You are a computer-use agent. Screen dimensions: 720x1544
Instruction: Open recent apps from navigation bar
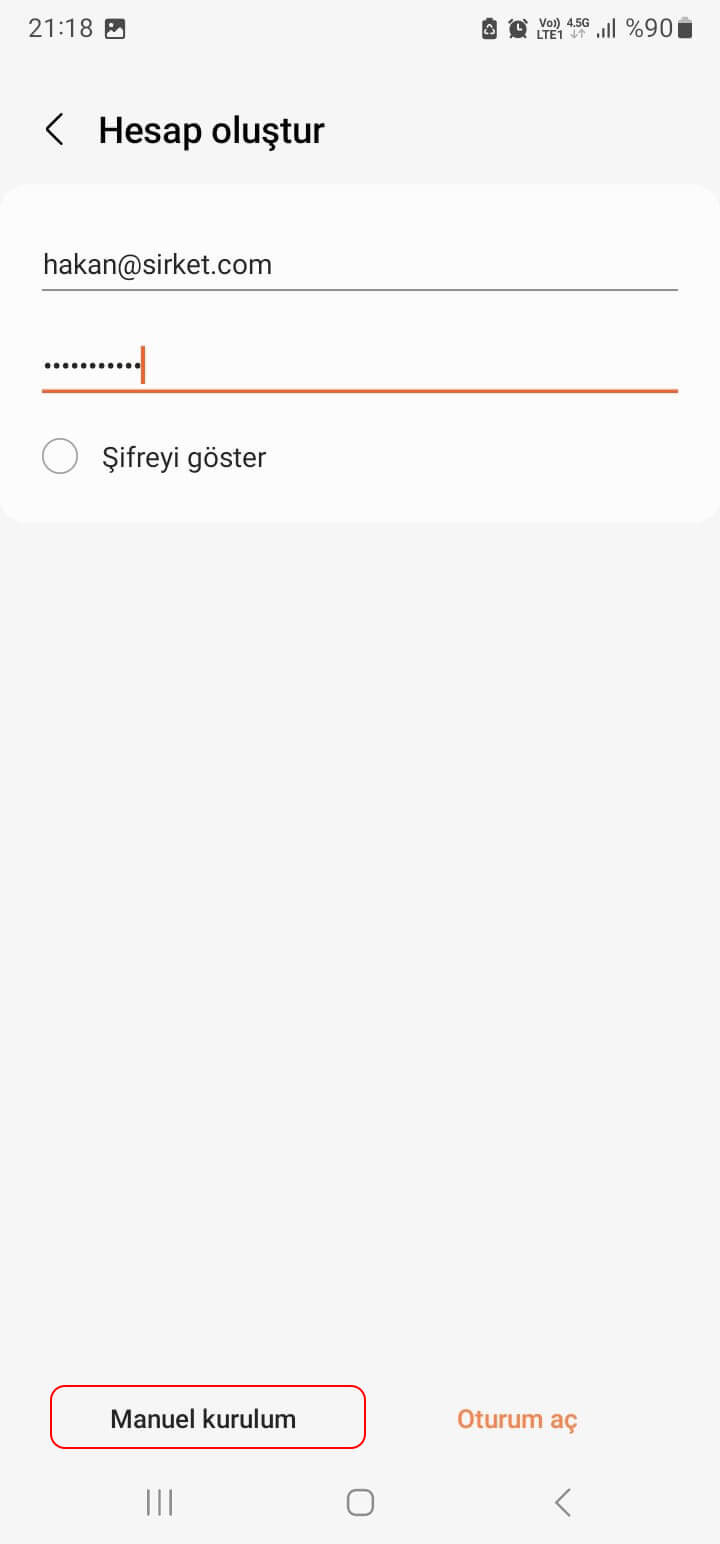[x=159, y=1501]
